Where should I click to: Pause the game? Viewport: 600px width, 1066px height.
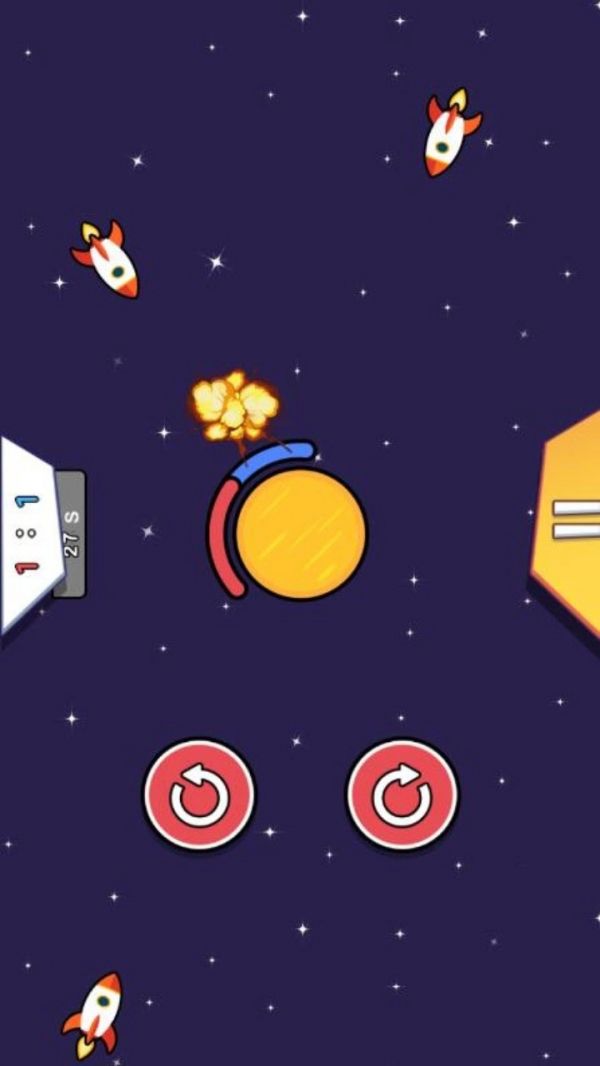[x=575, y=520]
